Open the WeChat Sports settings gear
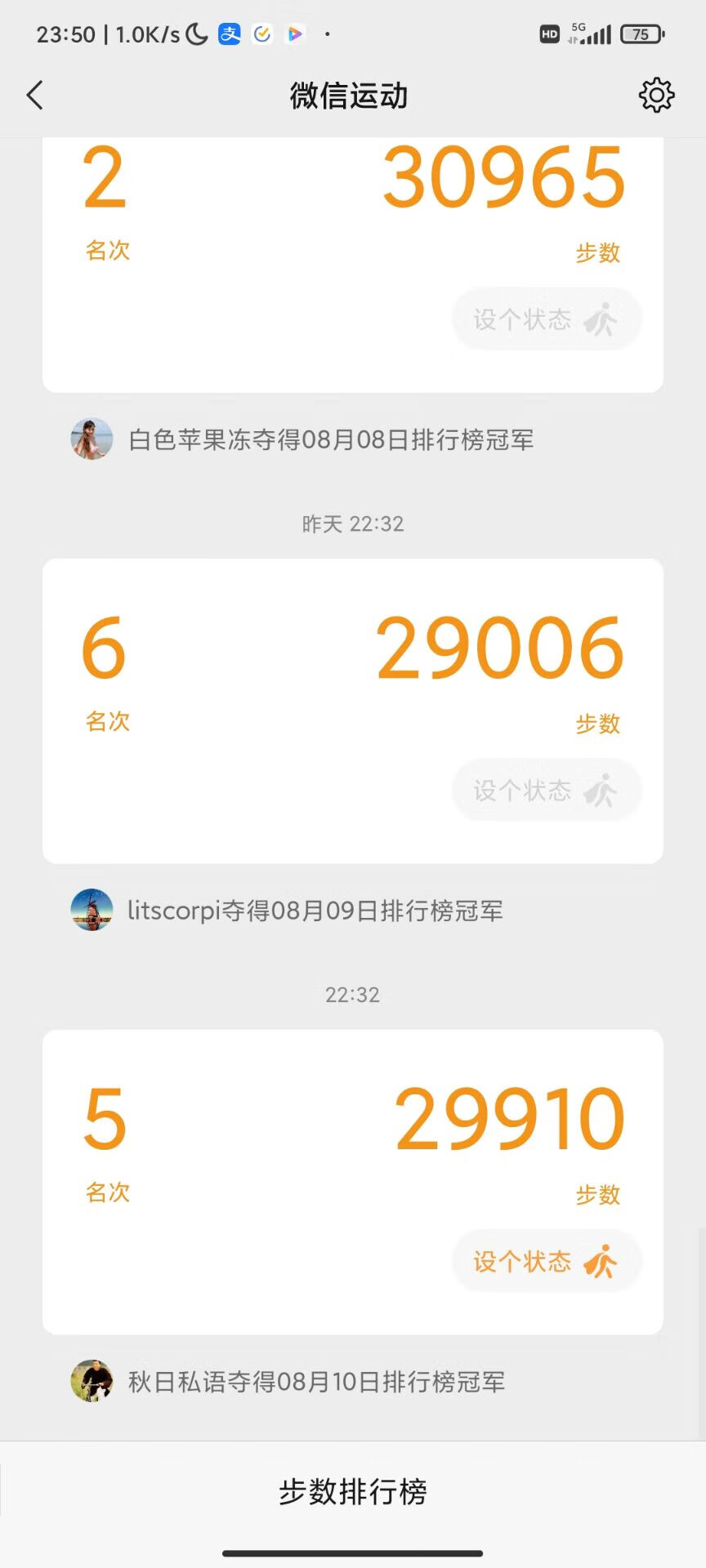This screenshot has width=706, height=1568. (x=655, y=95)
